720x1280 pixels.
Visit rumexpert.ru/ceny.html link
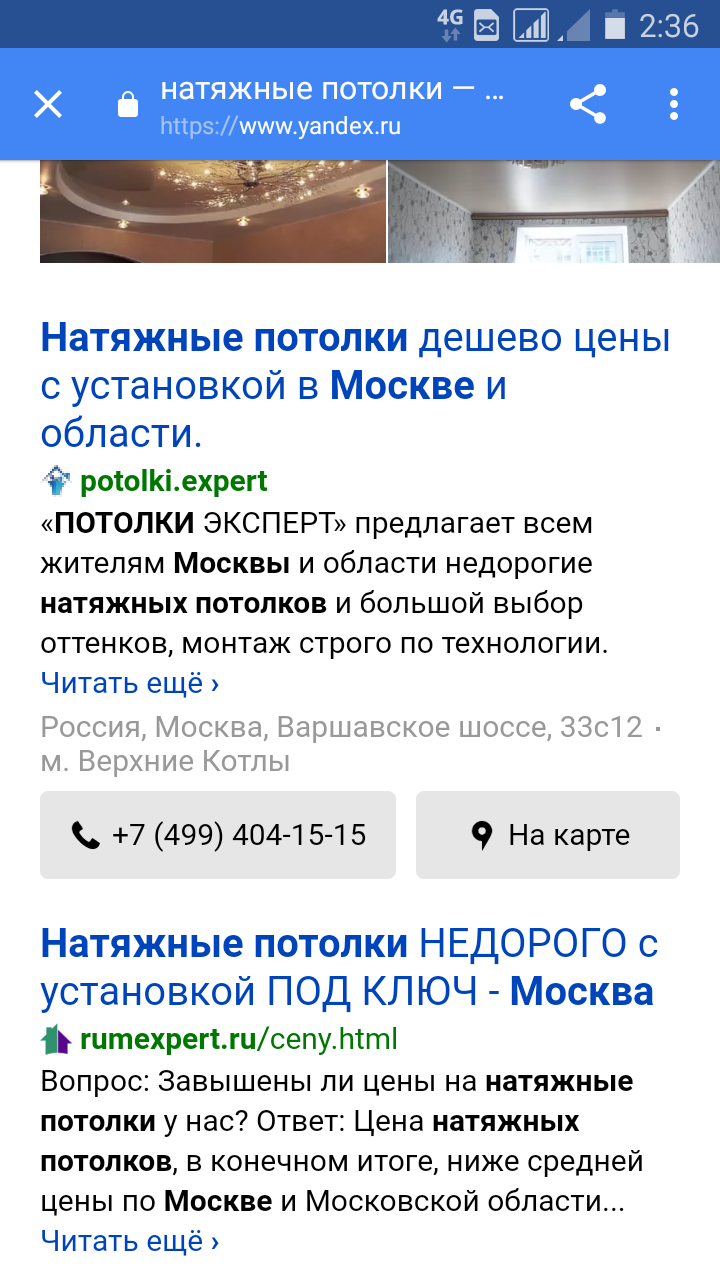point(238,1039)
